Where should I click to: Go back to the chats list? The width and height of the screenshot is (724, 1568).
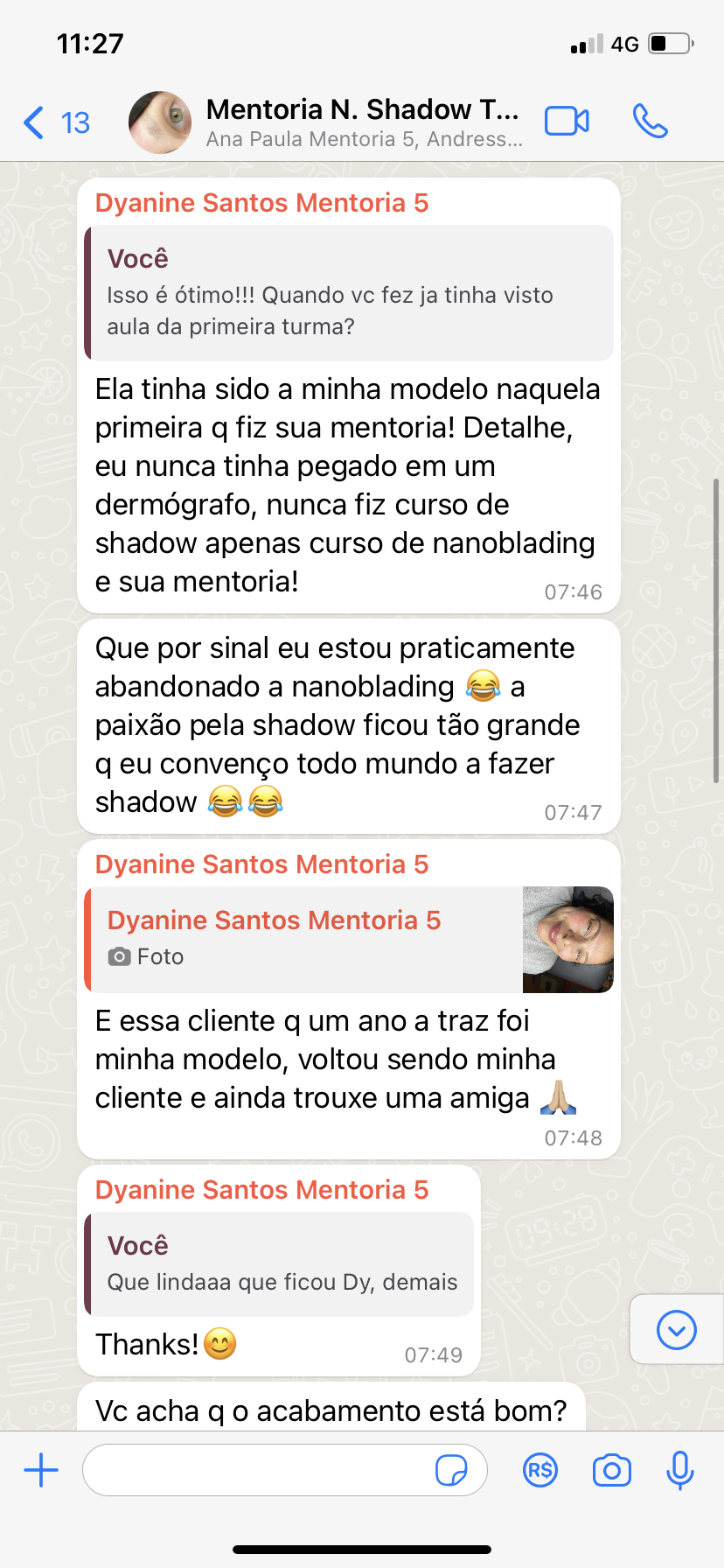[54, 122]
